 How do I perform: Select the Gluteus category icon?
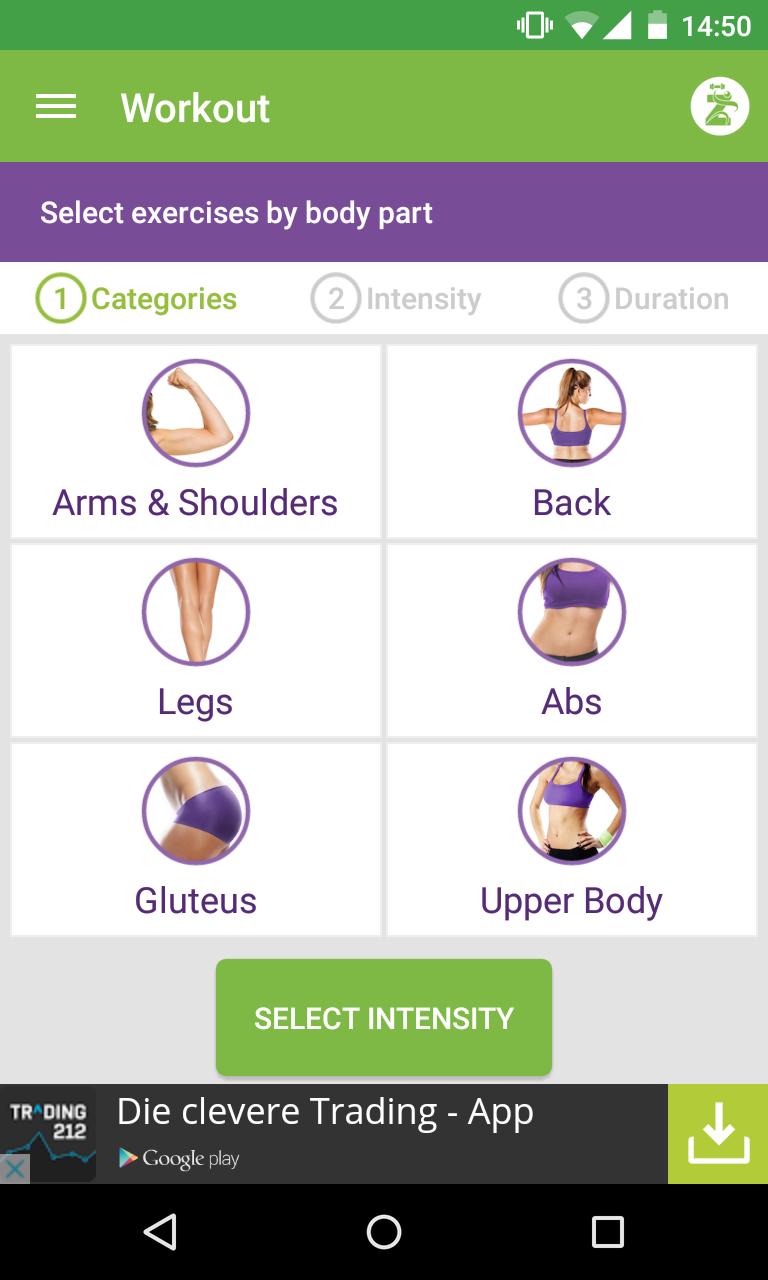(195, 810)
